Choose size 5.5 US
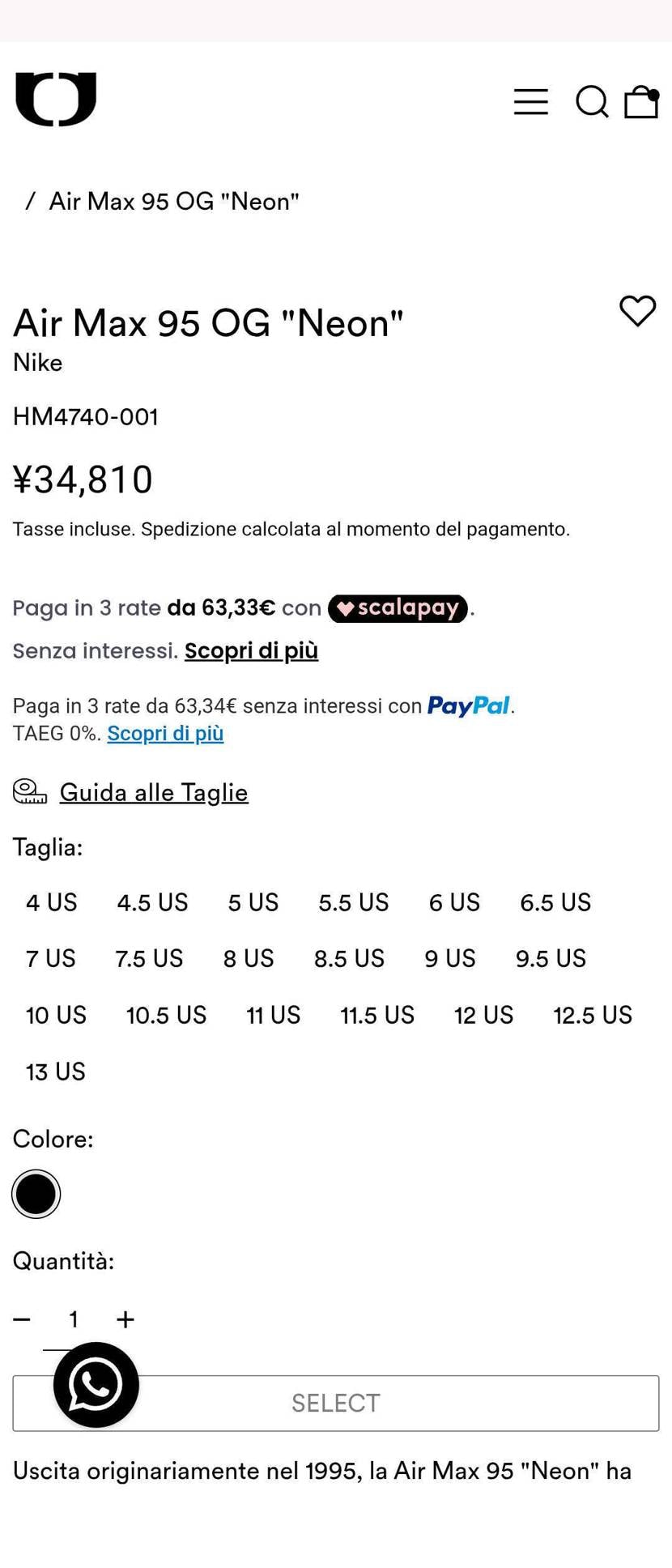The height and width of the screenshot is (1568, 672). [x=353, y=902]
